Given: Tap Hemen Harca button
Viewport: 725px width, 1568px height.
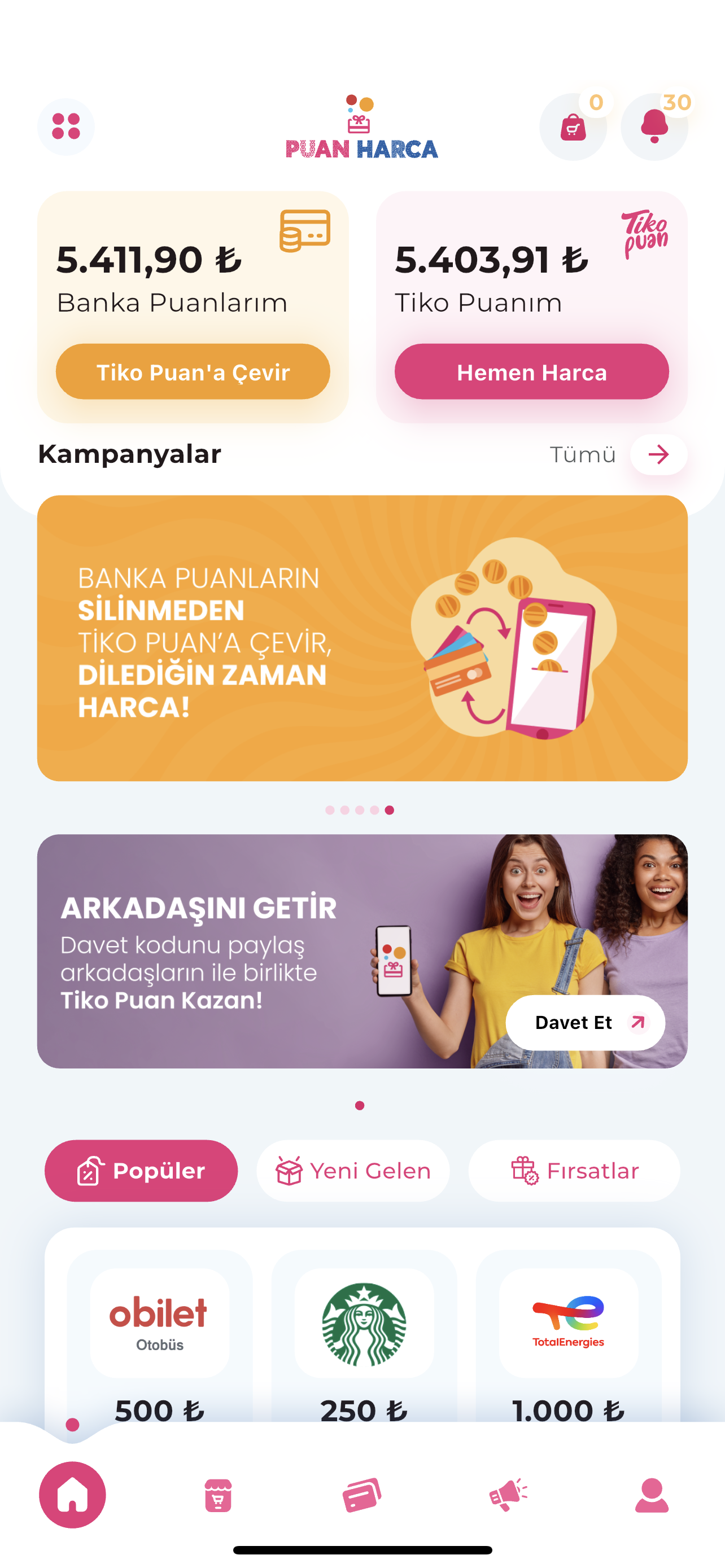Looking at the screenshot, I should (x=531, y=372).
